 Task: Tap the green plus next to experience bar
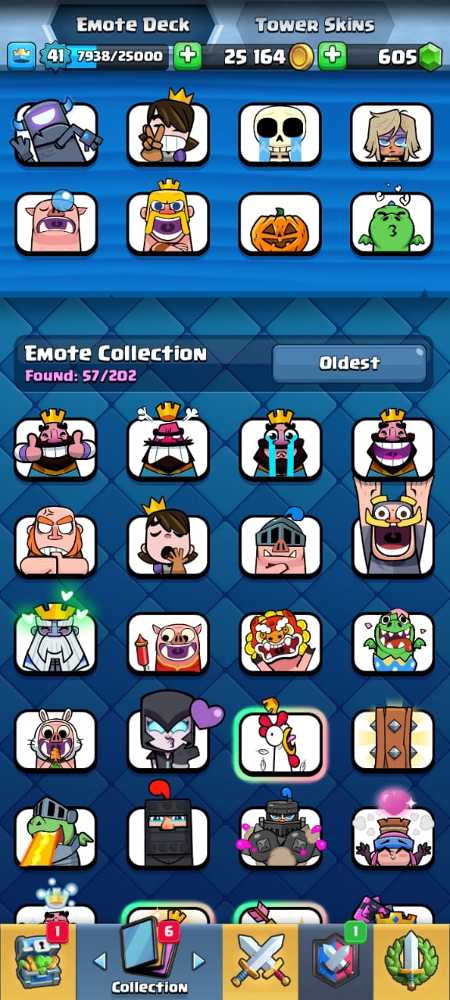pyautogui.click(x=187, y=57)
